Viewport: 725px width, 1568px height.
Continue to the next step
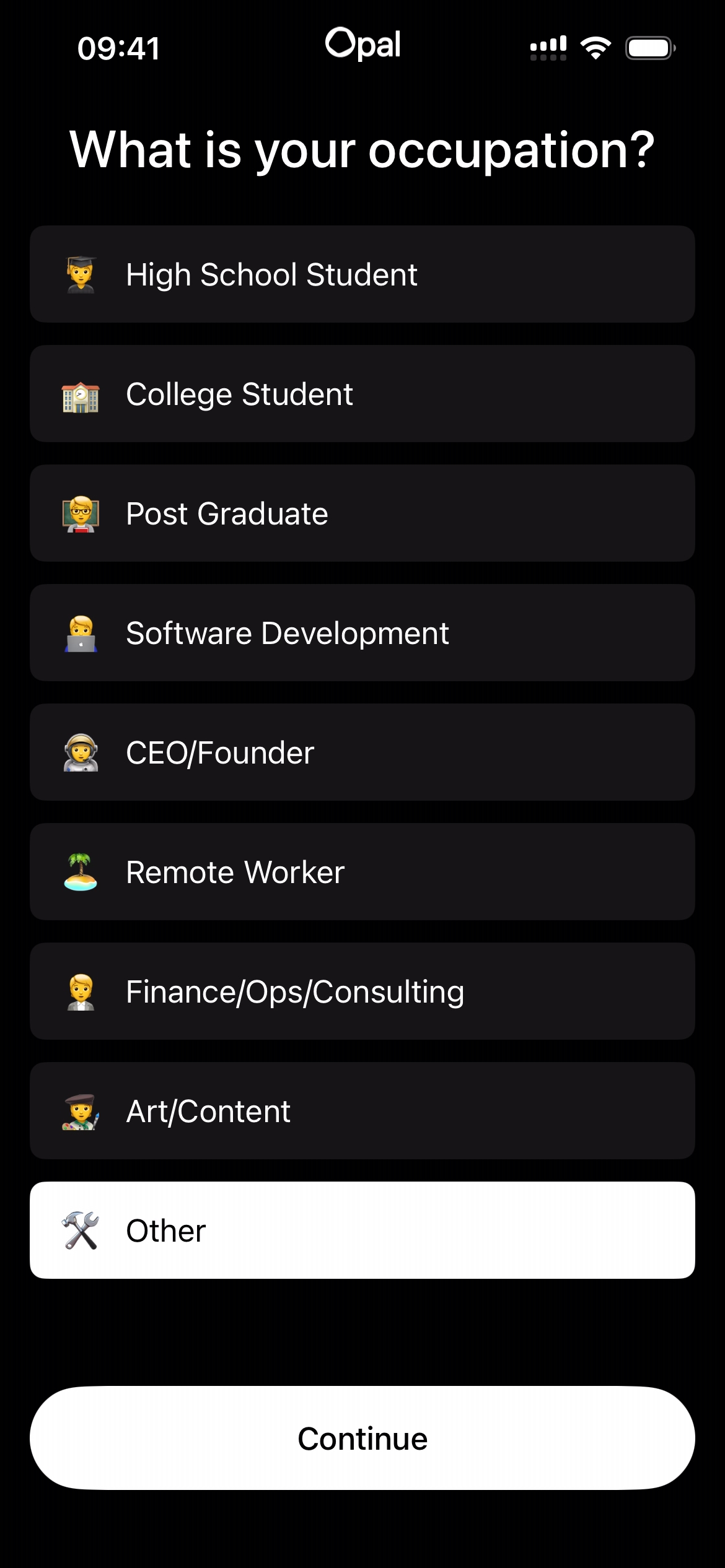362,1438
